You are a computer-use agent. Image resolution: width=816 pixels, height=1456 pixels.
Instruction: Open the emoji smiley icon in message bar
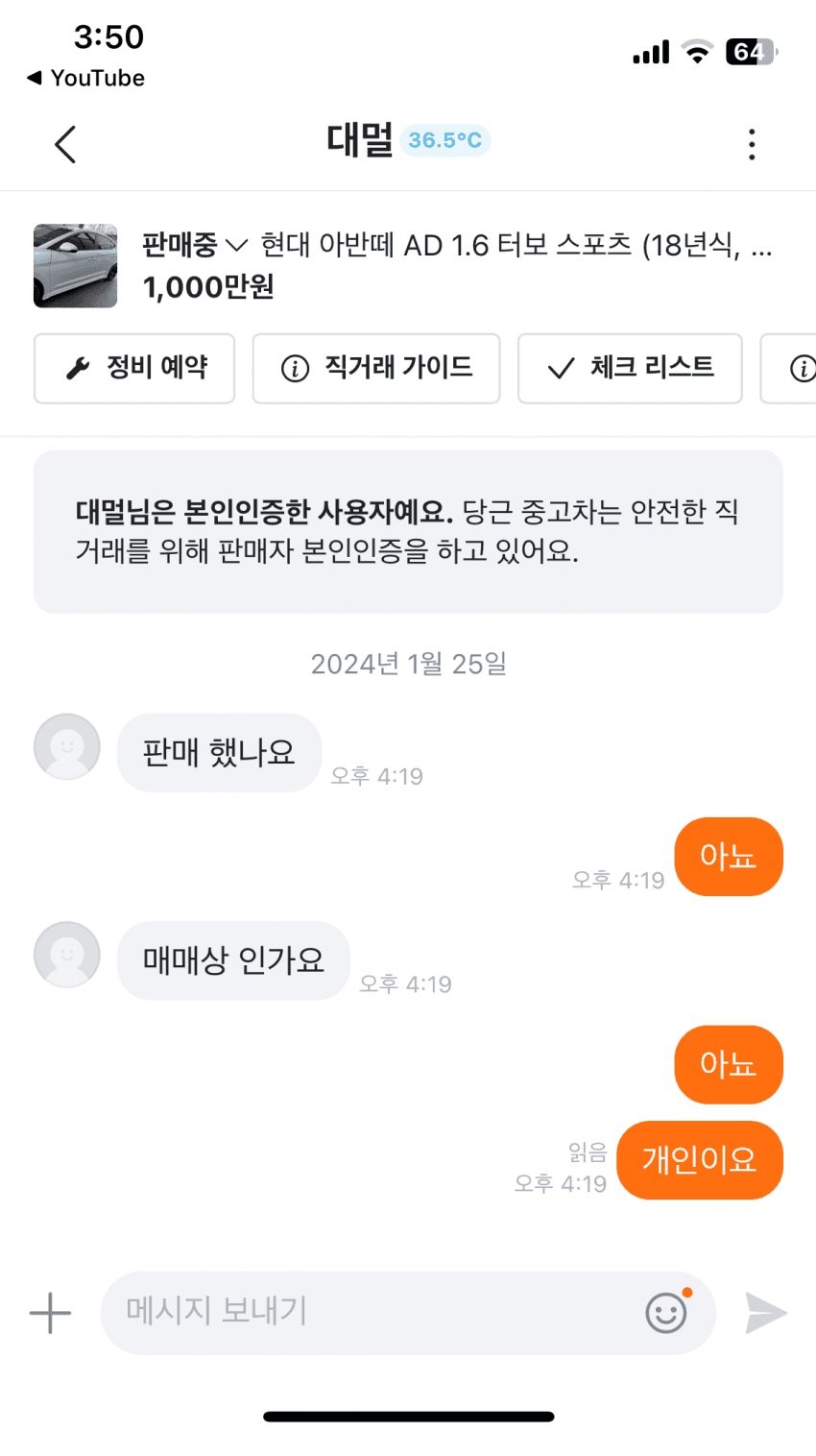[666, 1313]
